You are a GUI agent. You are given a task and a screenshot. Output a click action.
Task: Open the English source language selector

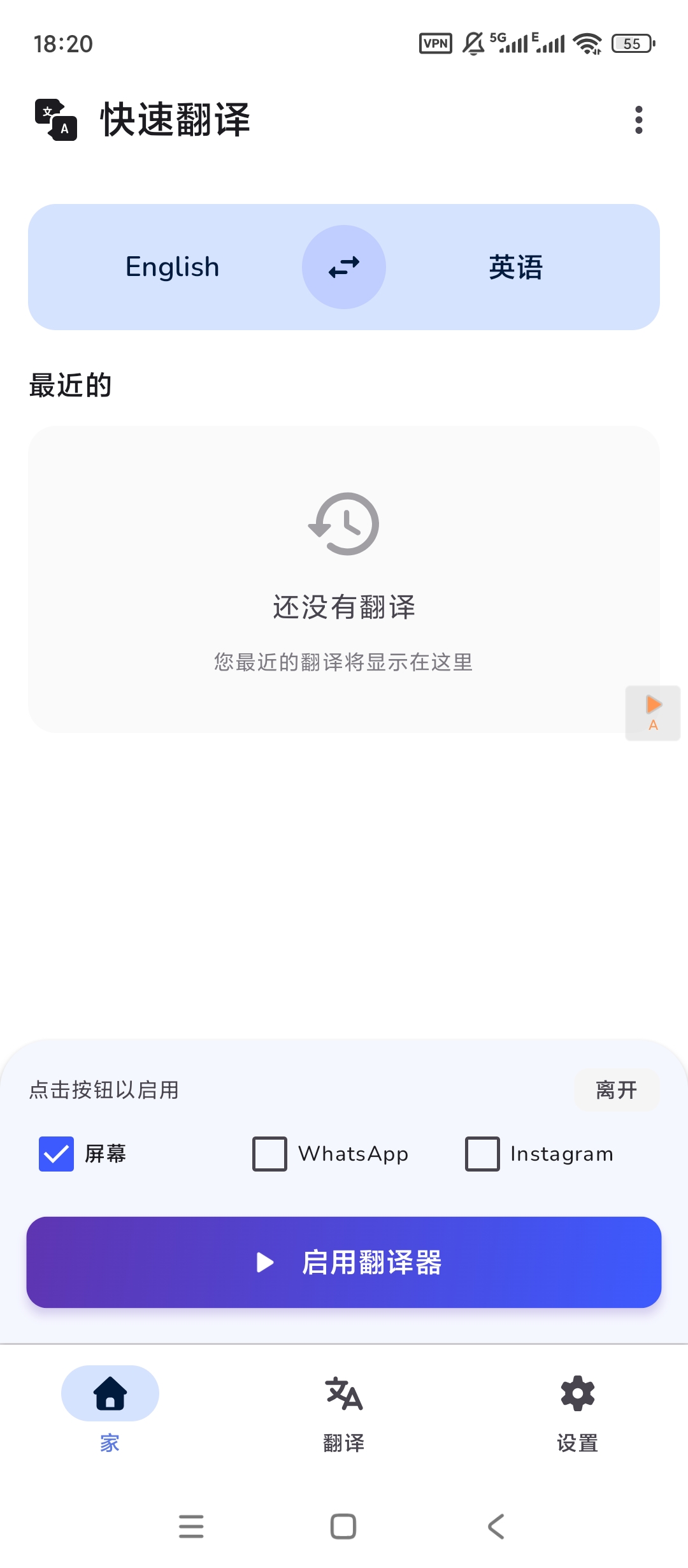tap(171, 267)
